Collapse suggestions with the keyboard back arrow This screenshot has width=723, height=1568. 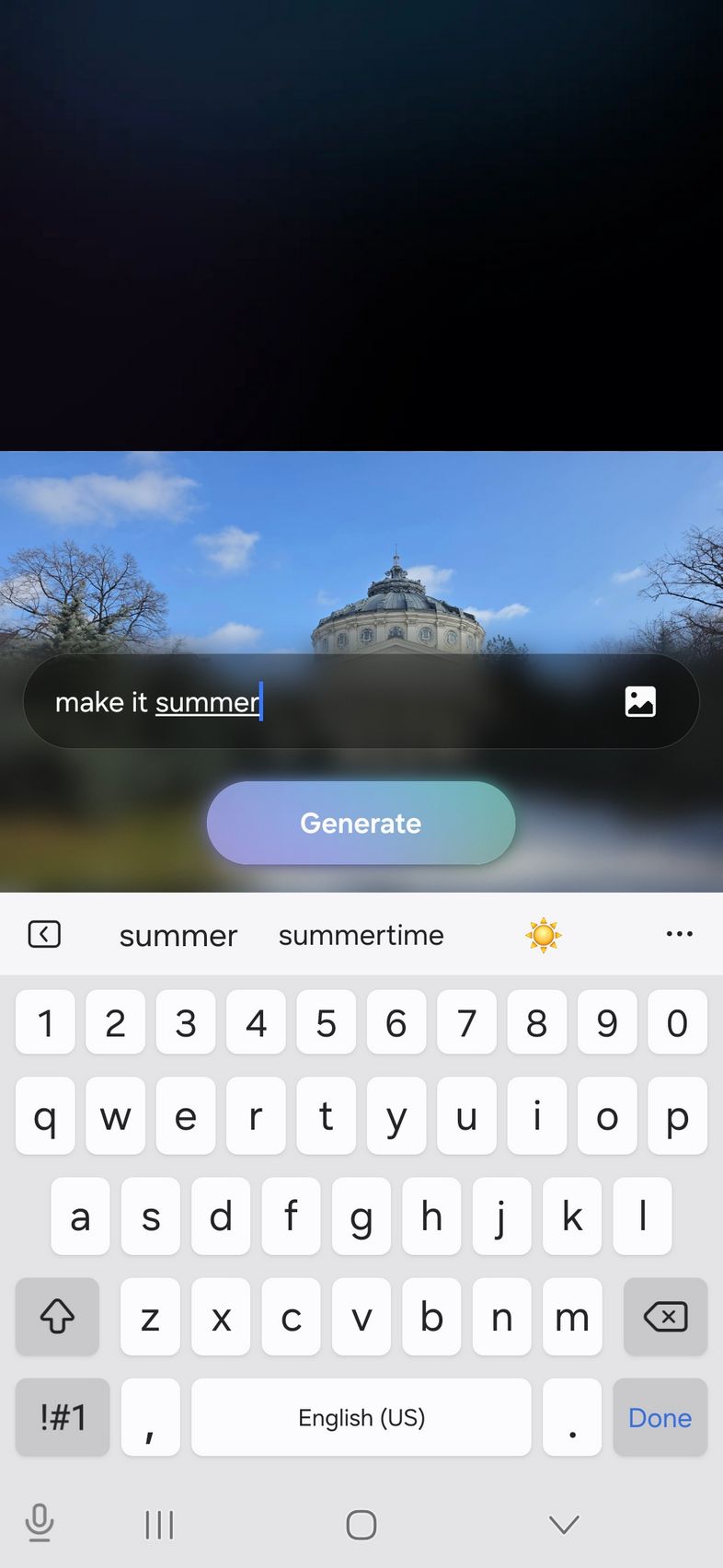[x=44, y=934]
